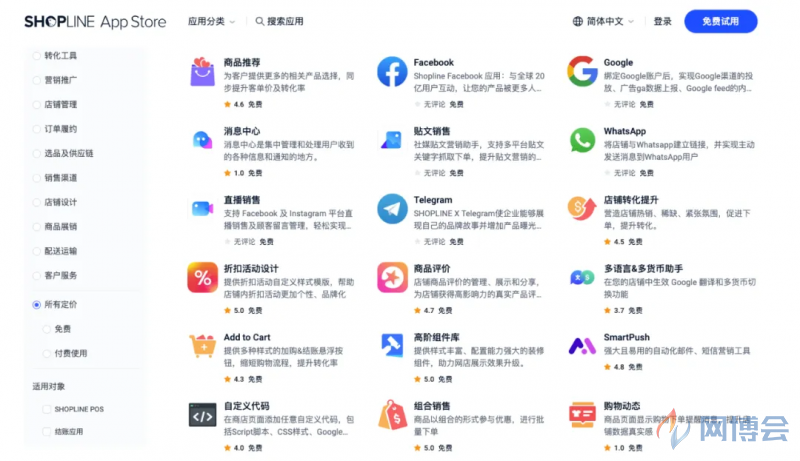This screenshot has height=461, width=800.
Task: Open the SmartPush app card
Action: 626,338
